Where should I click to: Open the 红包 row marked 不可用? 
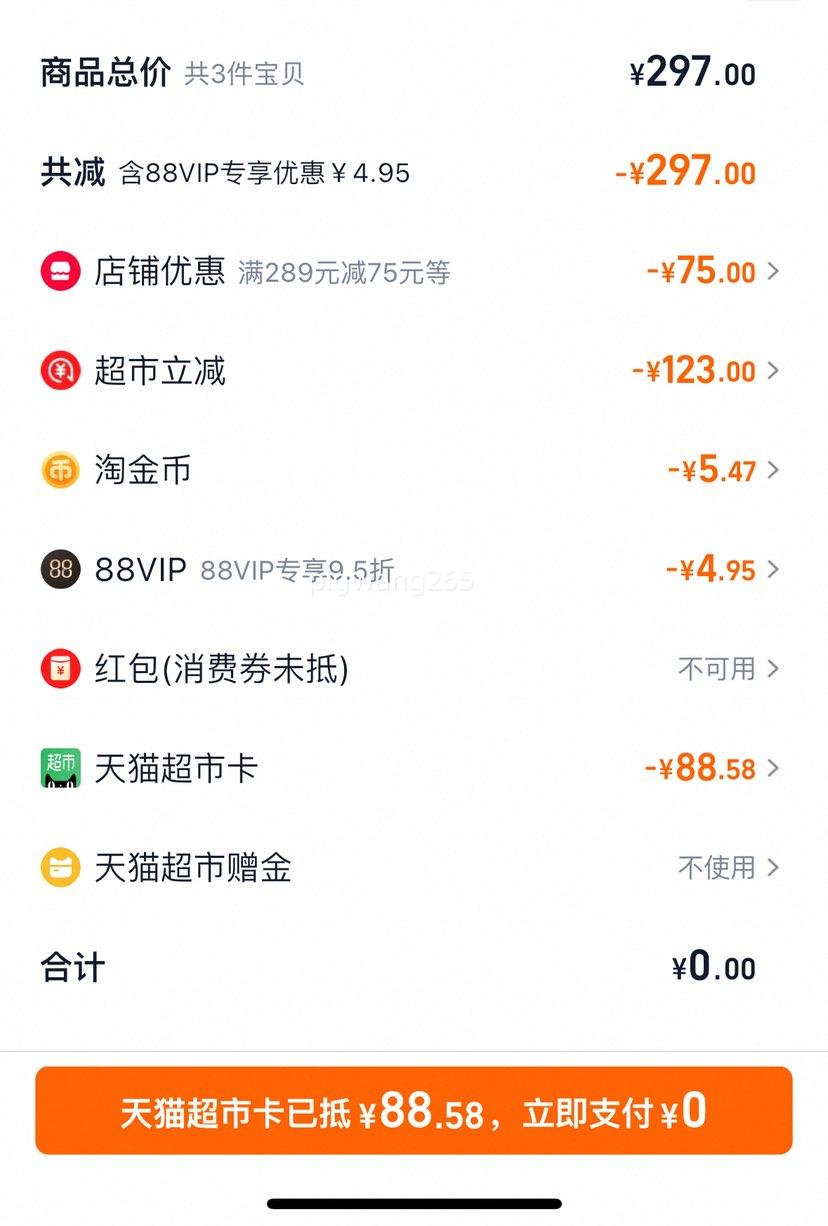[727, 668]
